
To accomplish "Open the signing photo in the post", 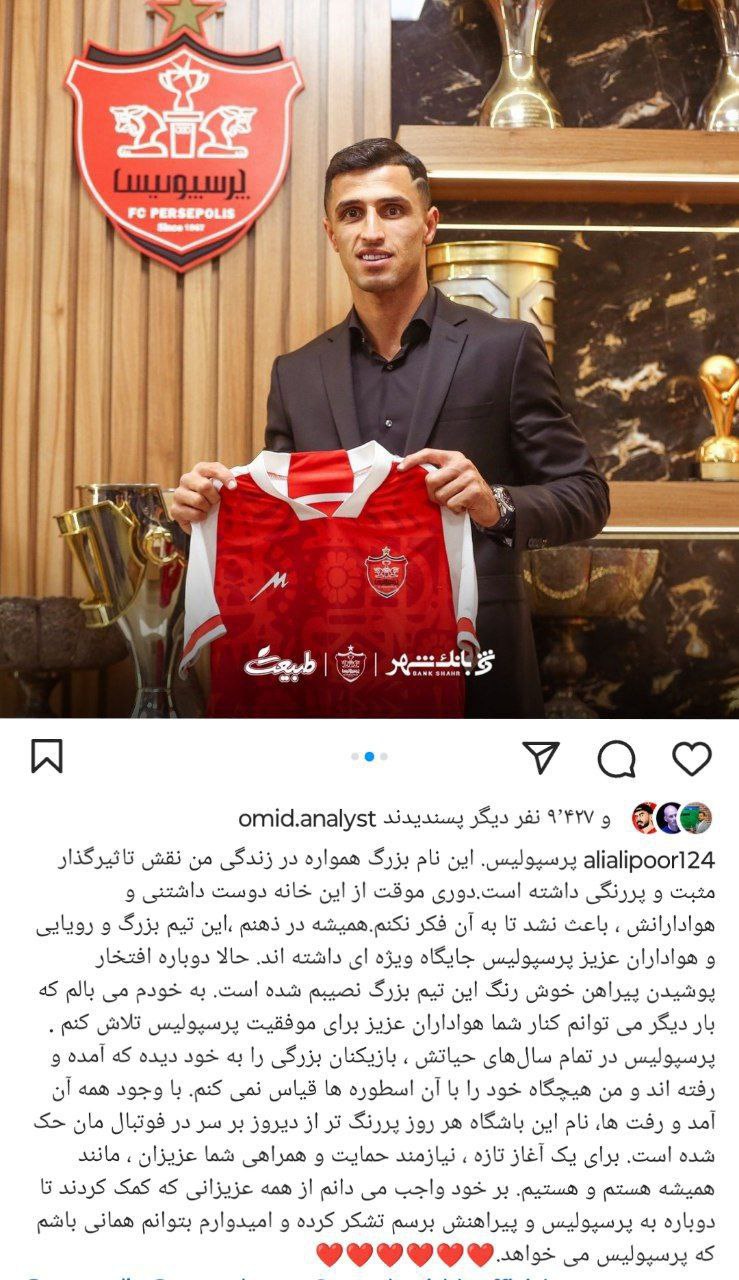I will pos(369,358).
